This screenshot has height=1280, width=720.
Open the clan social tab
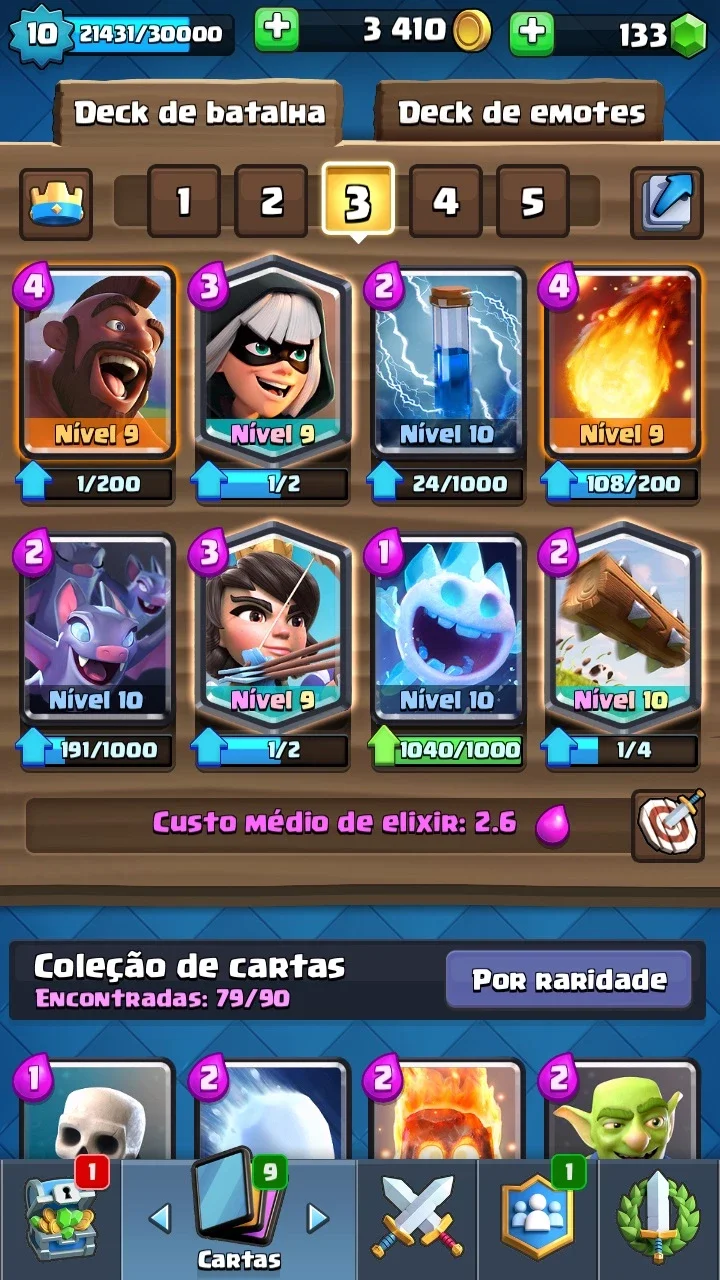pos(538,1218)
